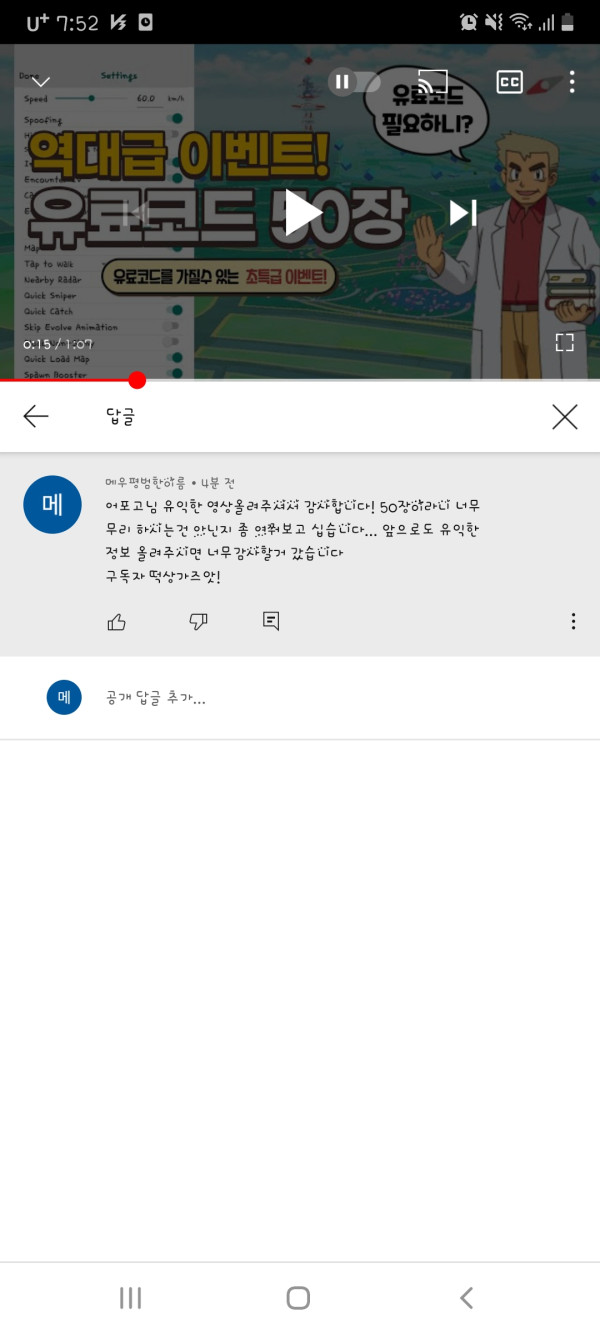Tap the system back button
The image size is (600, 1333).
pos(466,1298)
